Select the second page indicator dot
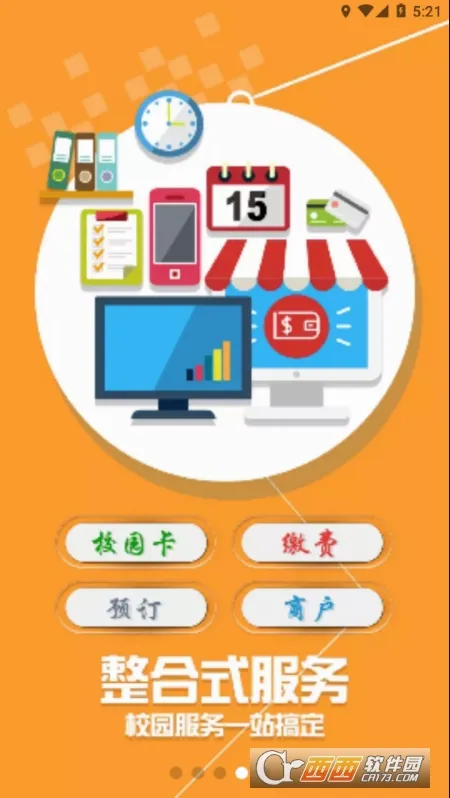 click(x=198, y=773)
